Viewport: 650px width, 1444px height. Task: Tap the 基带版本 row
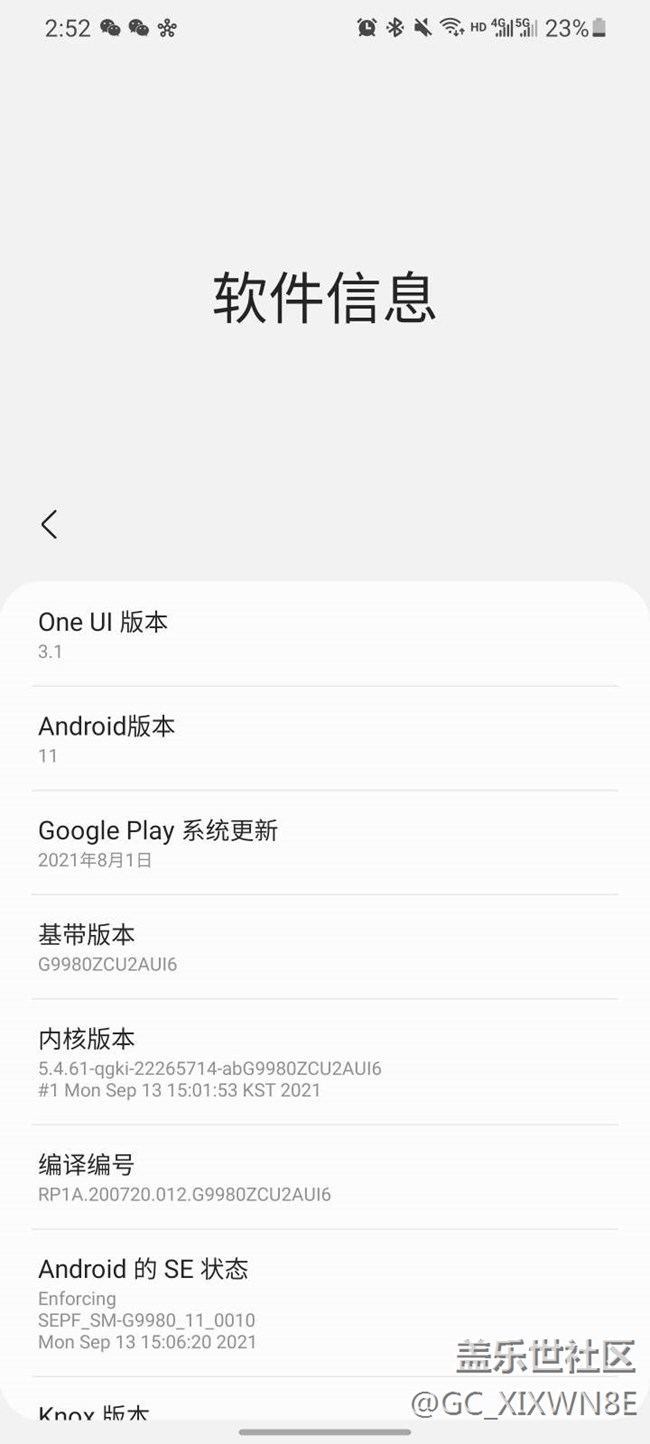coord(325,947)
